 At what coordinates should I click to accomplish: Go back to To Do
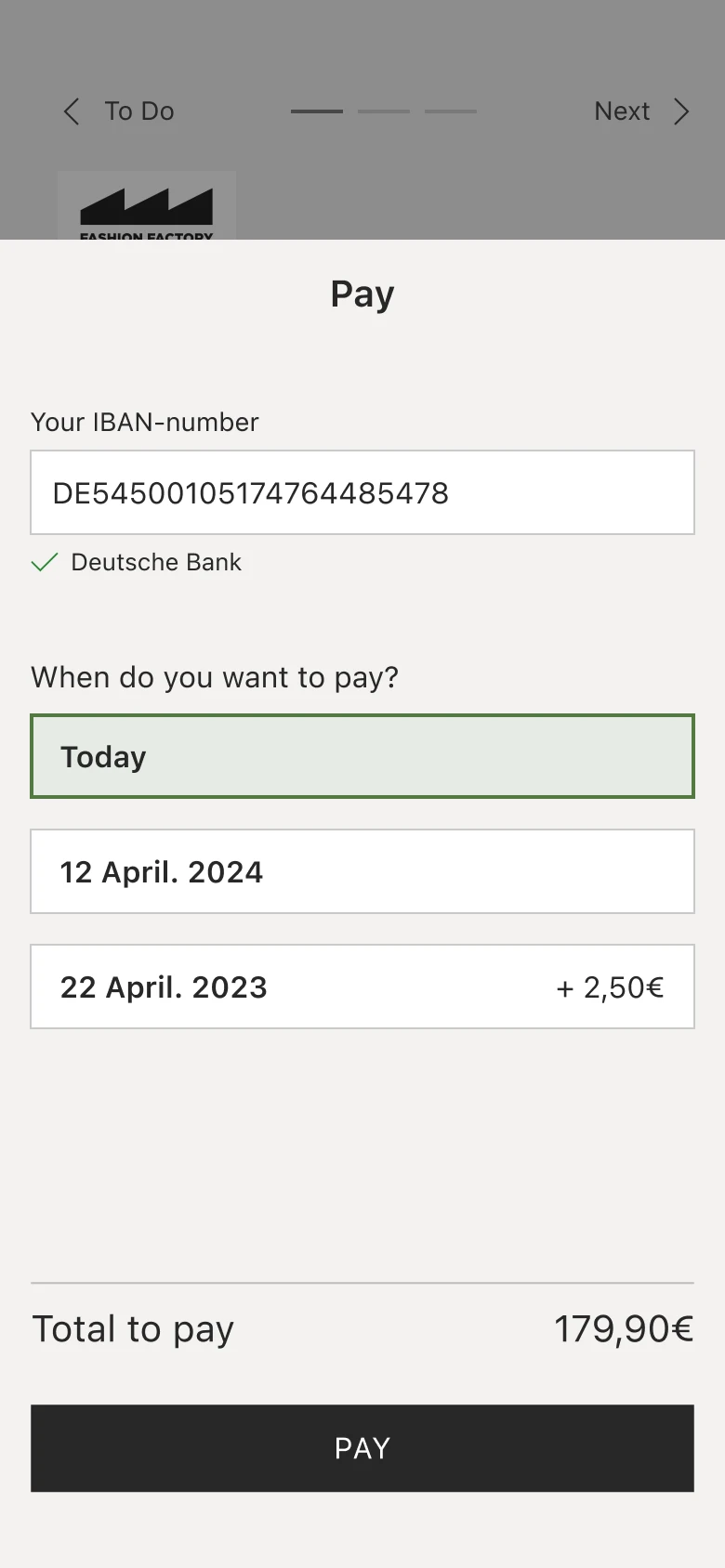pos(119,111)
